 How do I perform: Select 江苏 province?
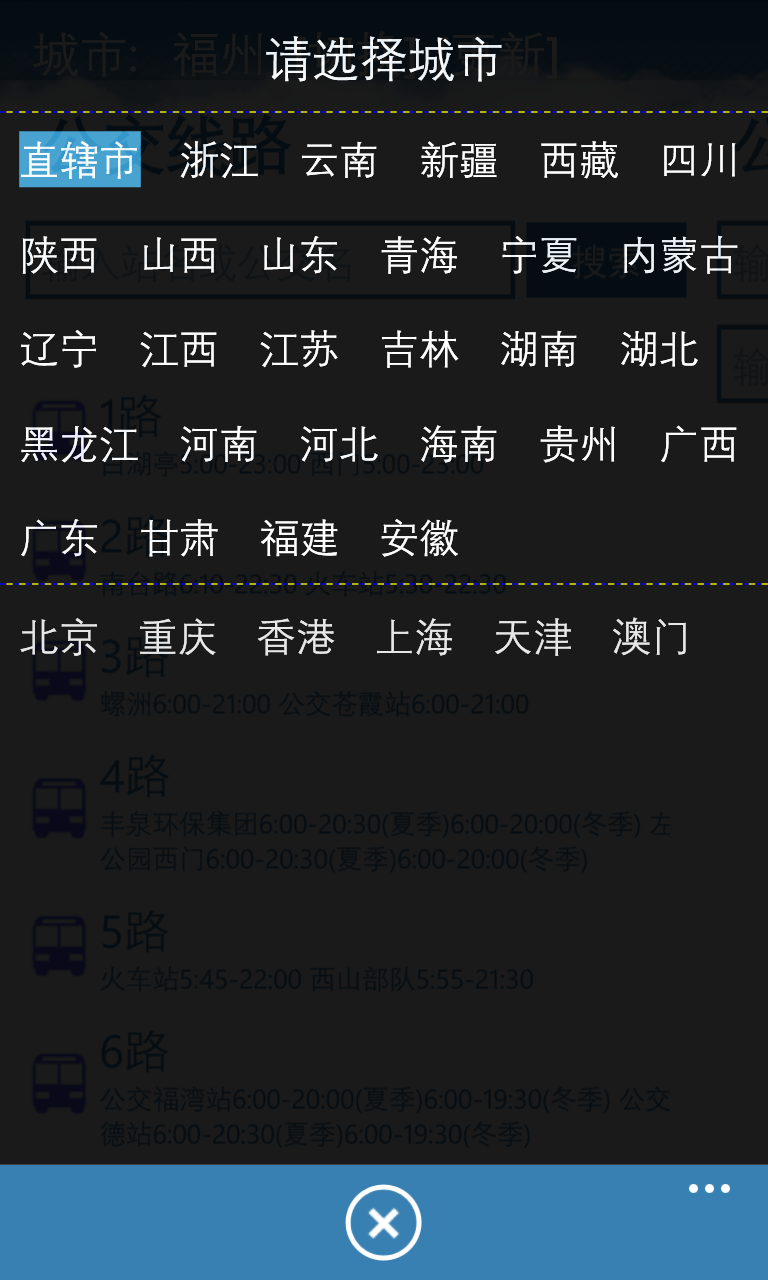click(299, 350)
